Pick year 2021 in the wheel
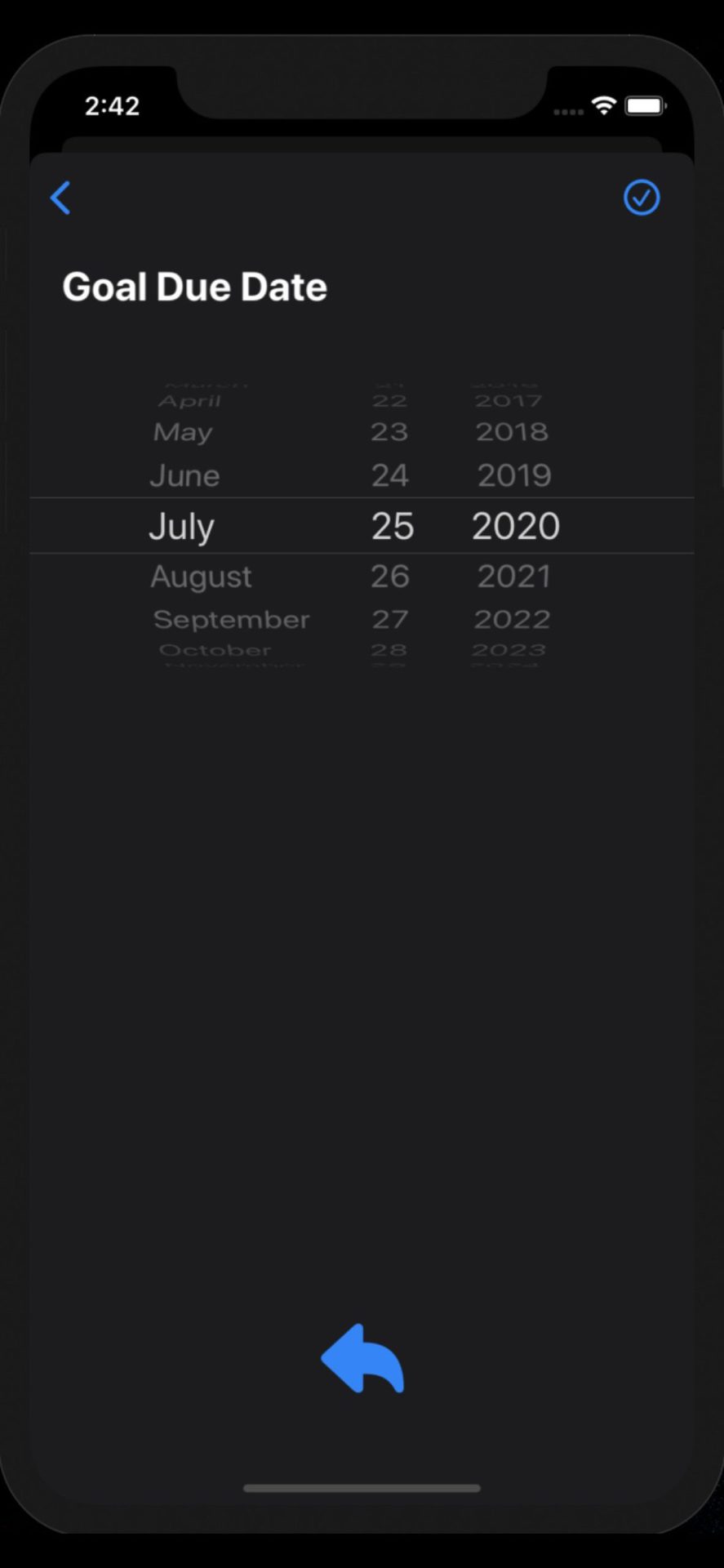The image size is (724, 1568). point(514,577)
